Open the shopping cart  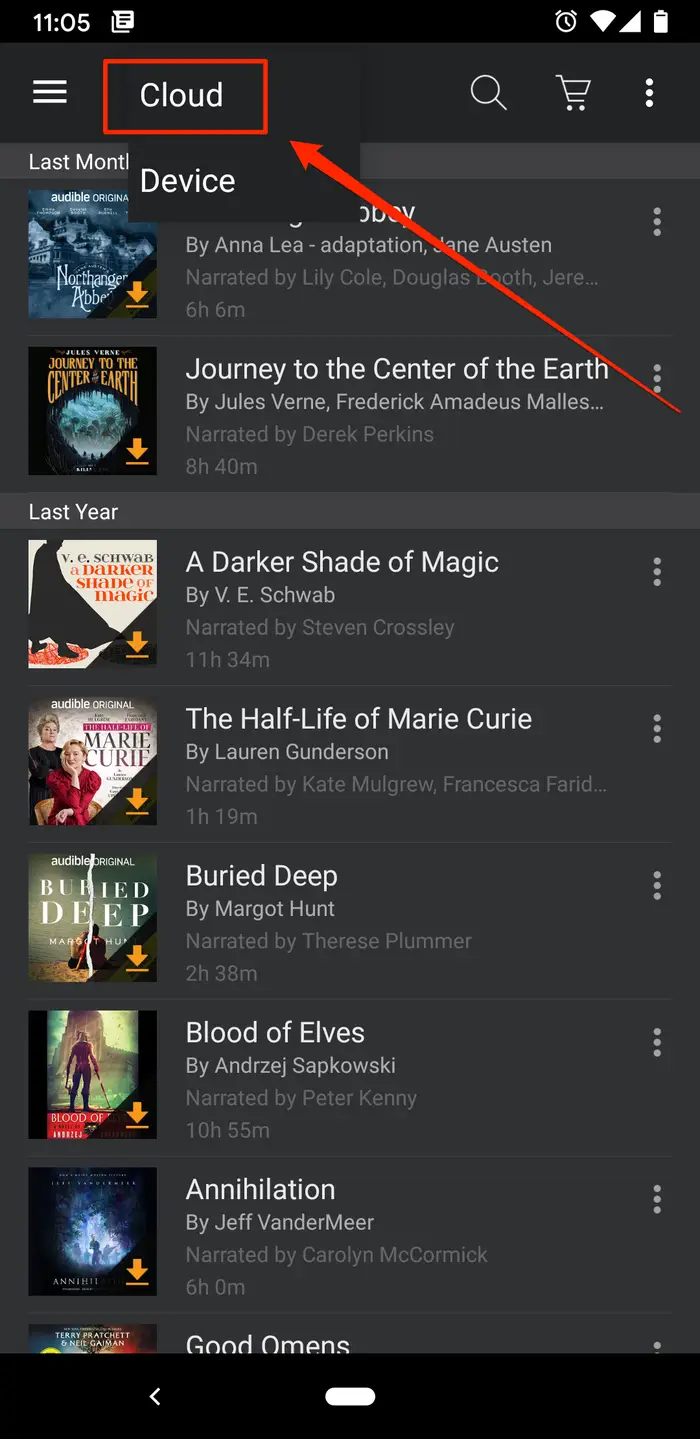573,93
